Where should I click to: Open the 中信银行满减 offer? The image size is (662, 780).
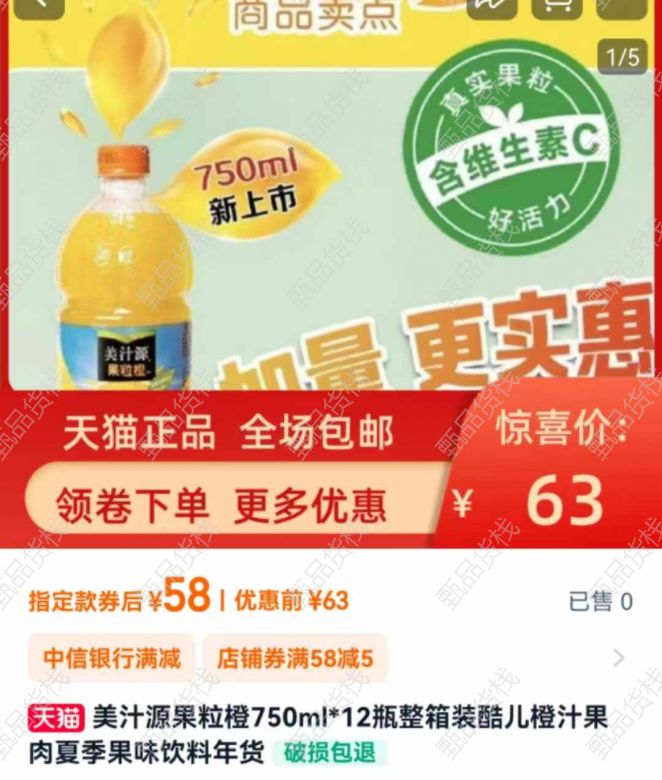point(111,658)
